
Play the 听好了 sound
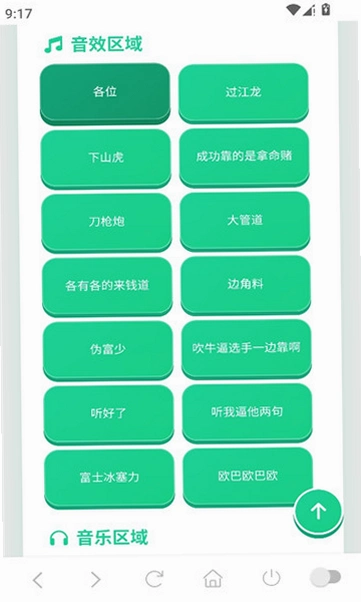coord(109,415)
